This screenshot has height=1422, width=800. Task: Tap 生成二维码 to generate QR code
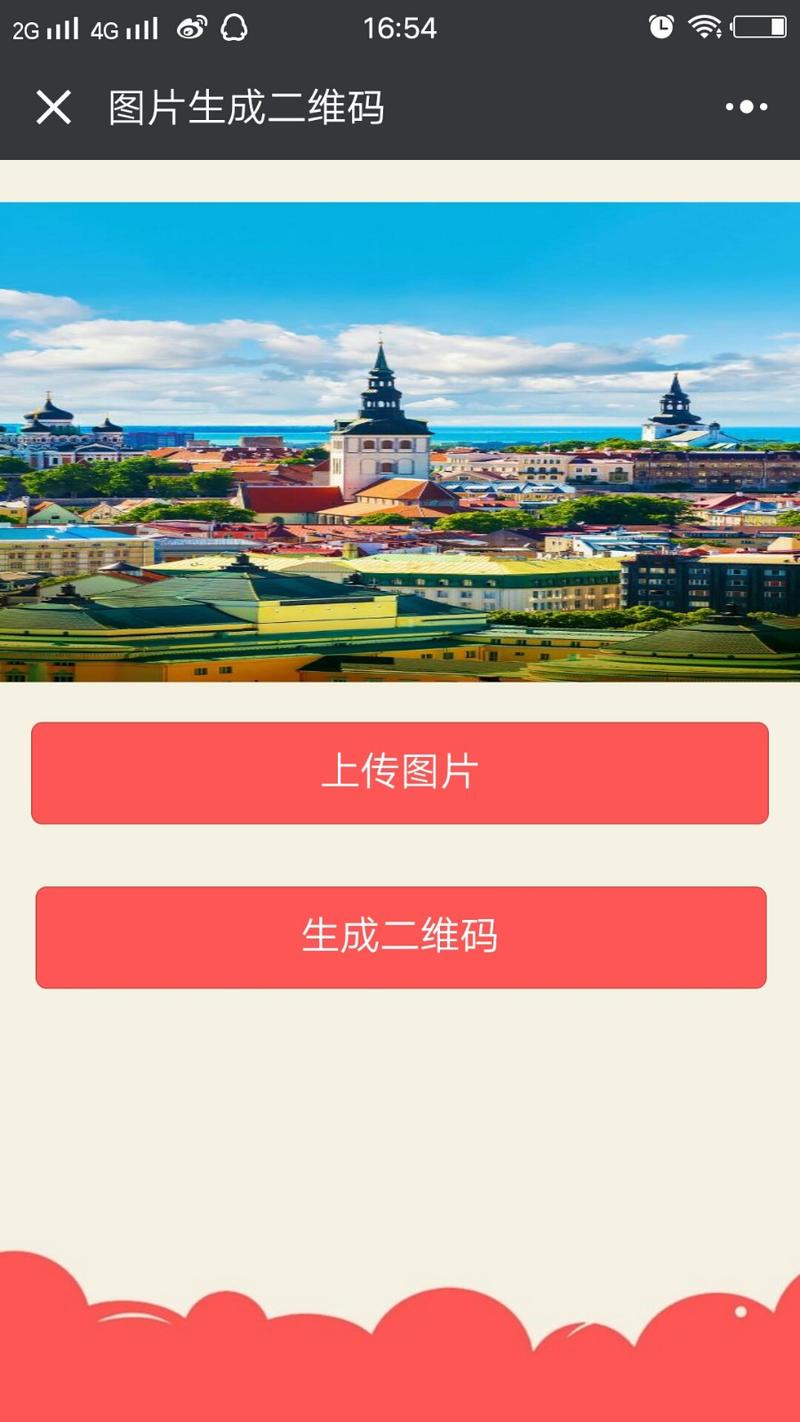400,937
